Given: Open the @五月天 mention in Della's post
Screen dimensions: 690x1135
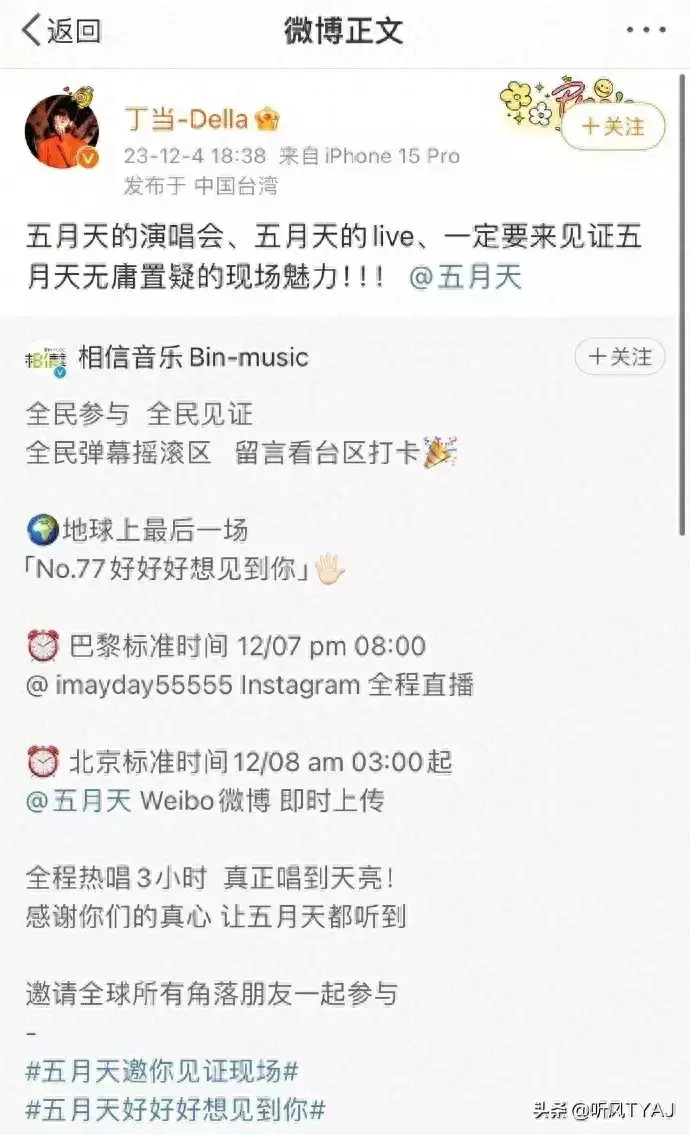Looking at the screenshot, I should click(x=465, y=276).
